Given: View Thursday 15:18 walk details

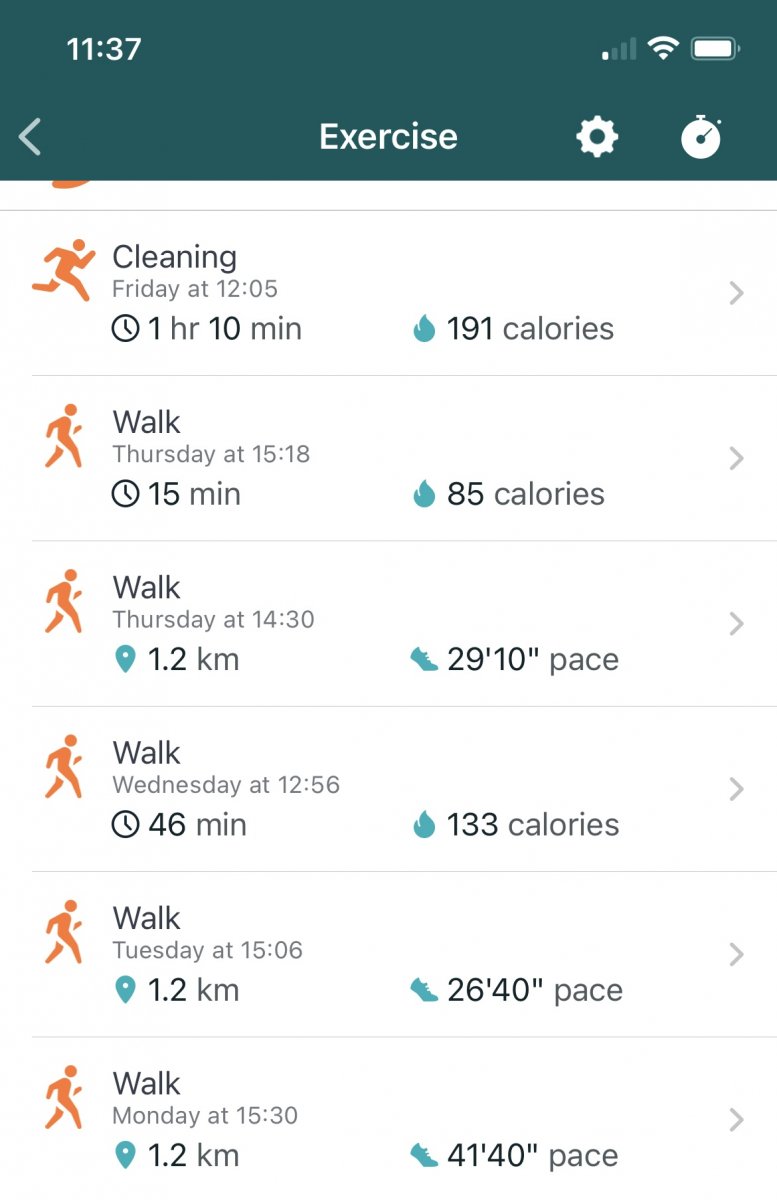Looking at the screenshot, I should [x=388, y=458].
